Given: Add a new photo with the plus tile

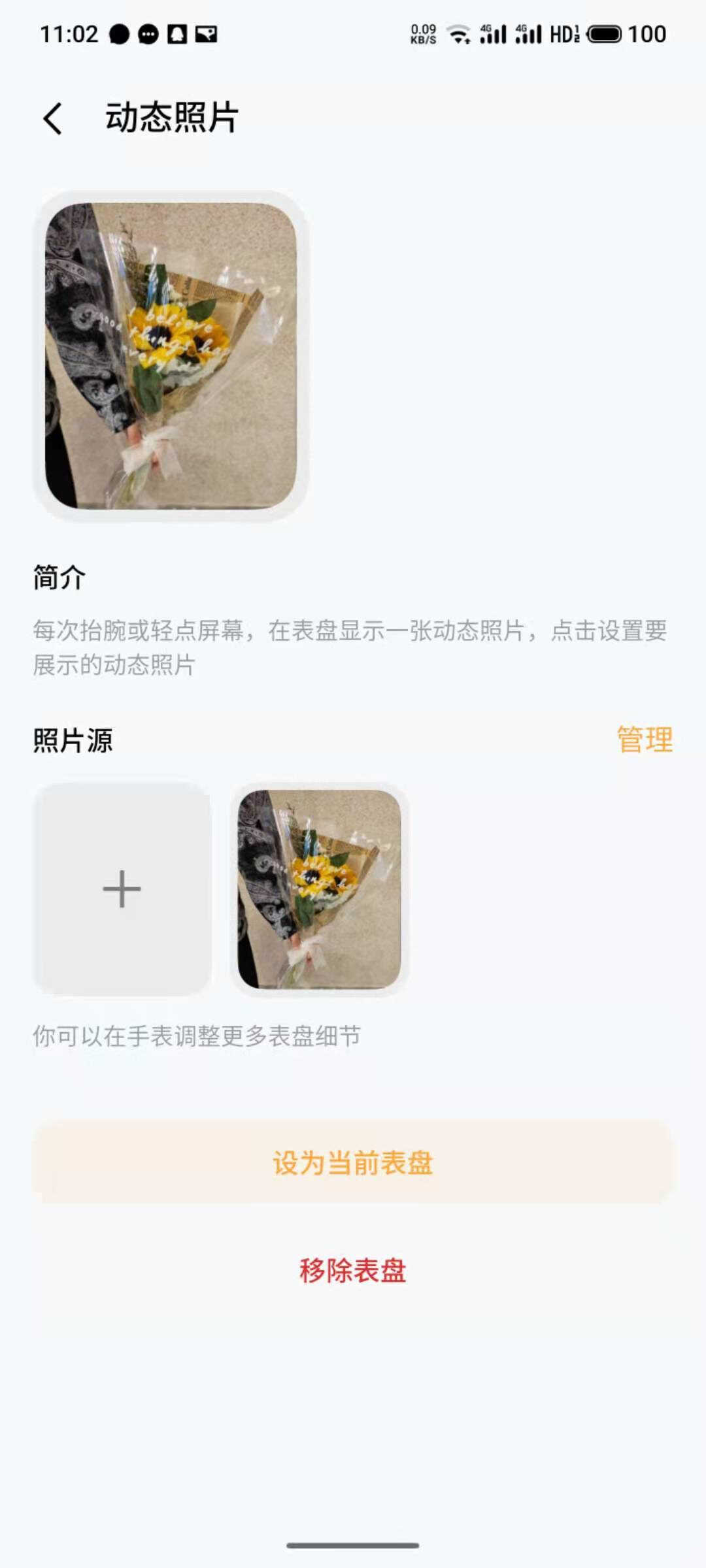Looking at the screenshot, I should point(122,889).
